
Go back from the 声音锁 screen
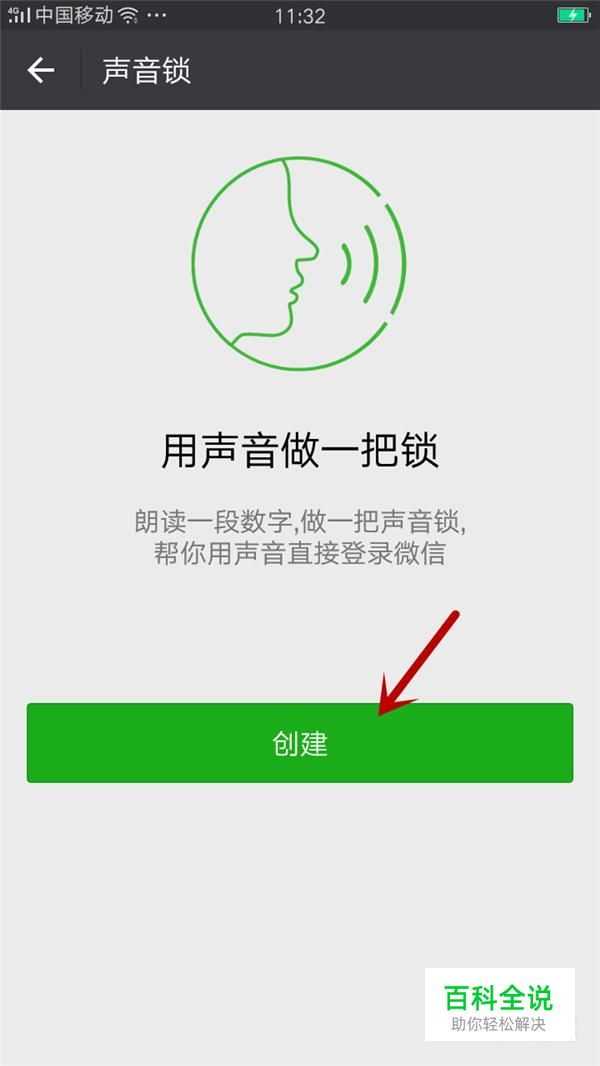tap(41, 70)
